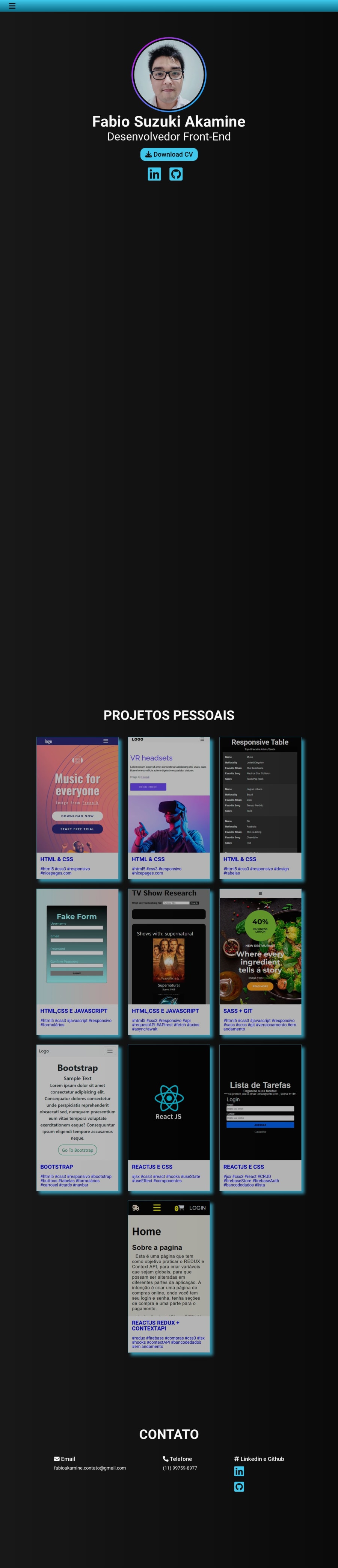The width and height of the screenshot is (338, 1568).
Task: Tap the GitHub icon in Contato section
Action: 239,1487
